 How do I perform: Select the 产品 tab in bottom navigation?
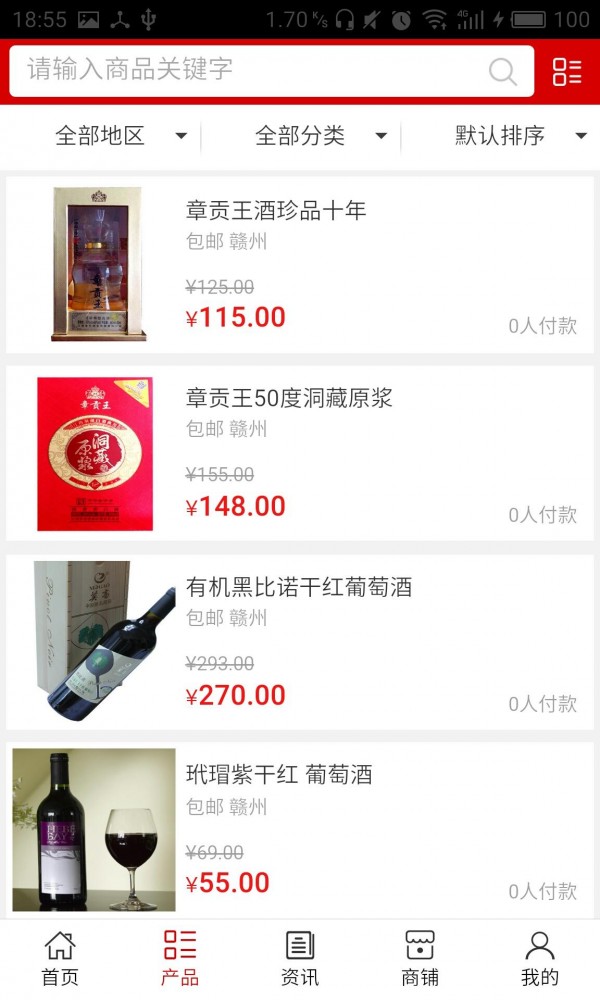tap(180, 959)
